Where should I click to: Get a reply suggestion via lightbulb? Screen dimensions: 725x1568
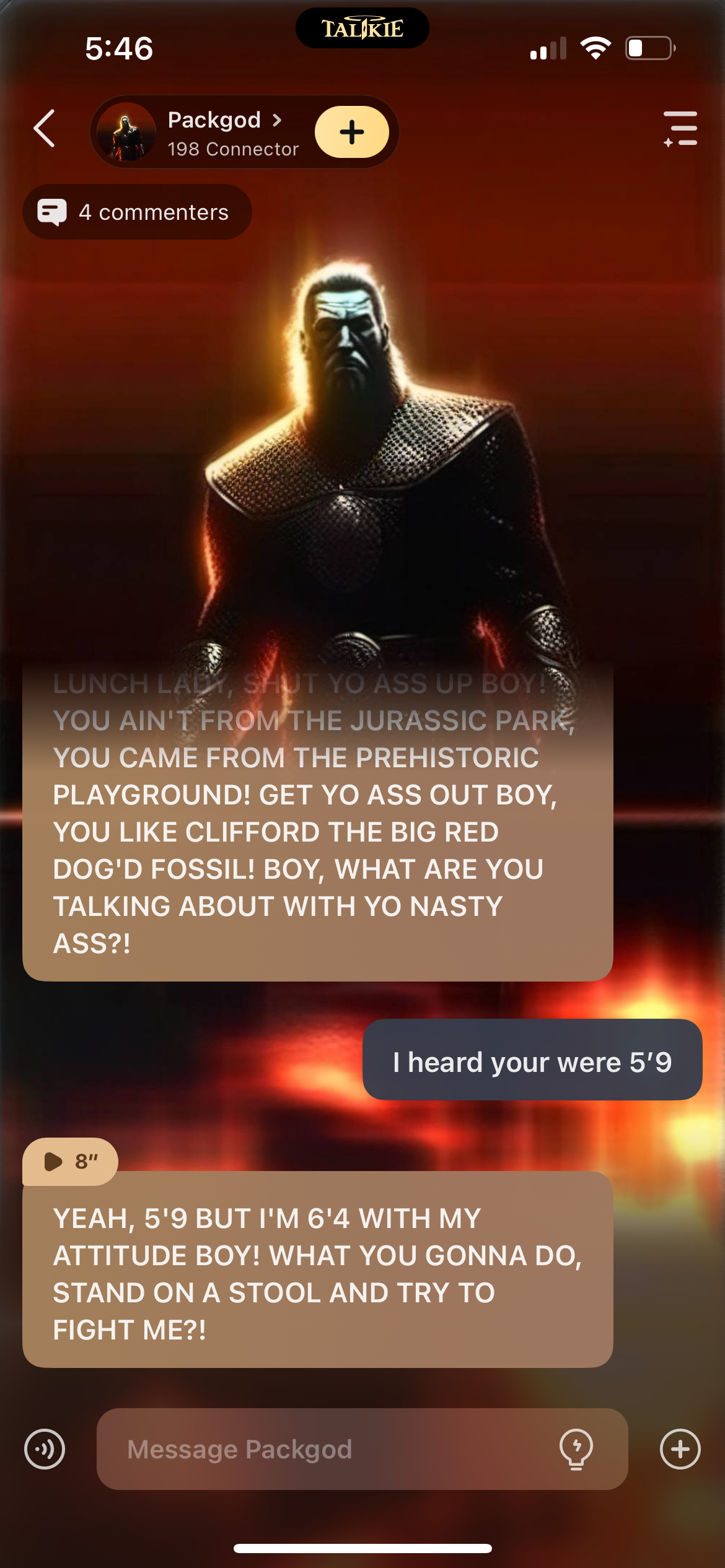click(x=576, y=1449)
